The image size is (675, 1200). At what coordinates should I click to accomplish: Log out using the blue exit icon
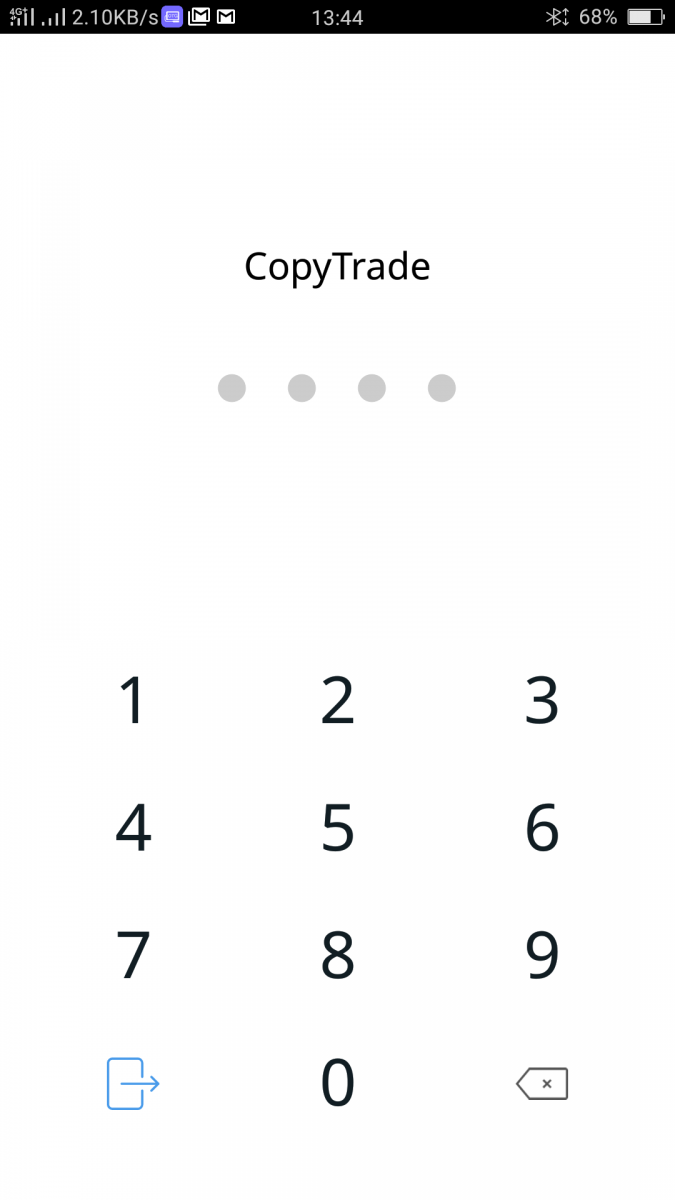pos(133,1083)
